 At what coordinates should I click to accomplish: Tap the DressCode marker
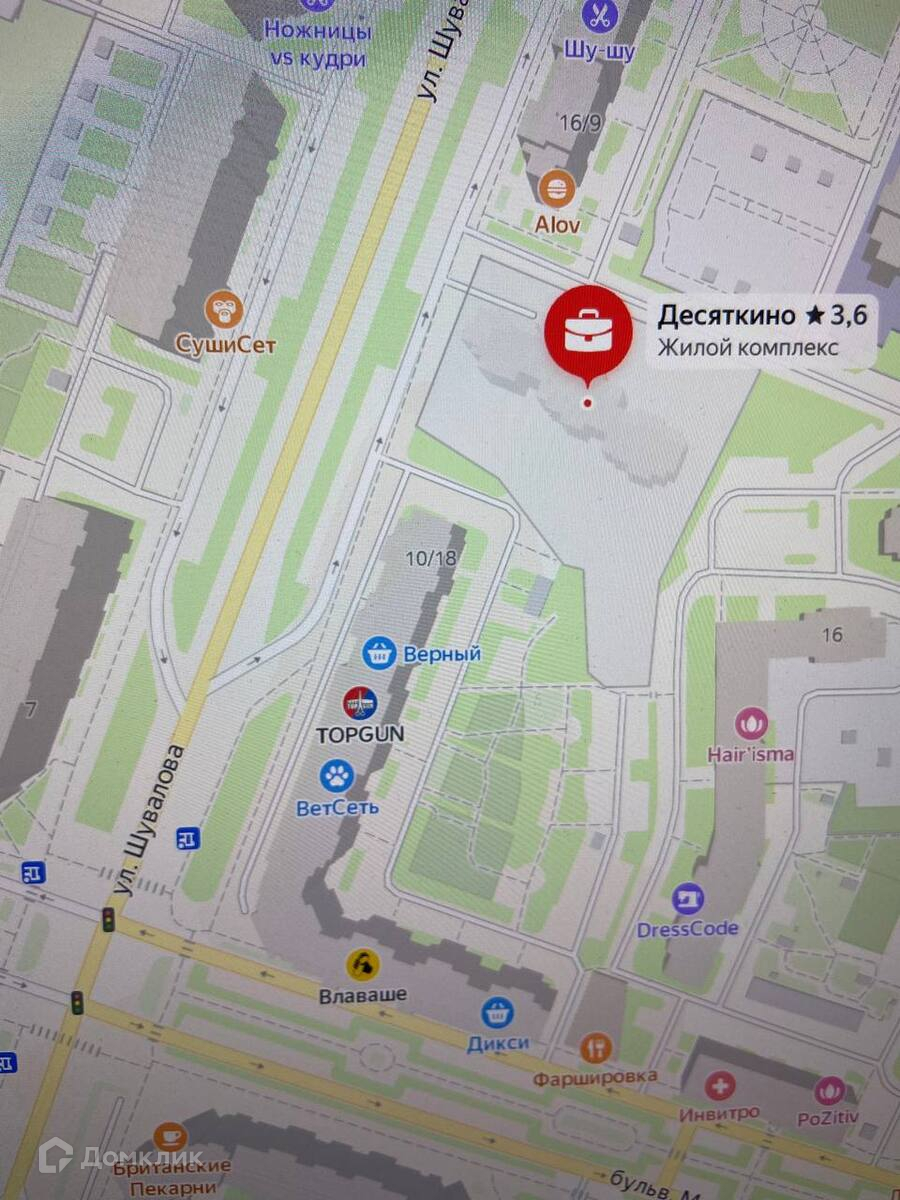pyautogui.click(x=687, y=899)
